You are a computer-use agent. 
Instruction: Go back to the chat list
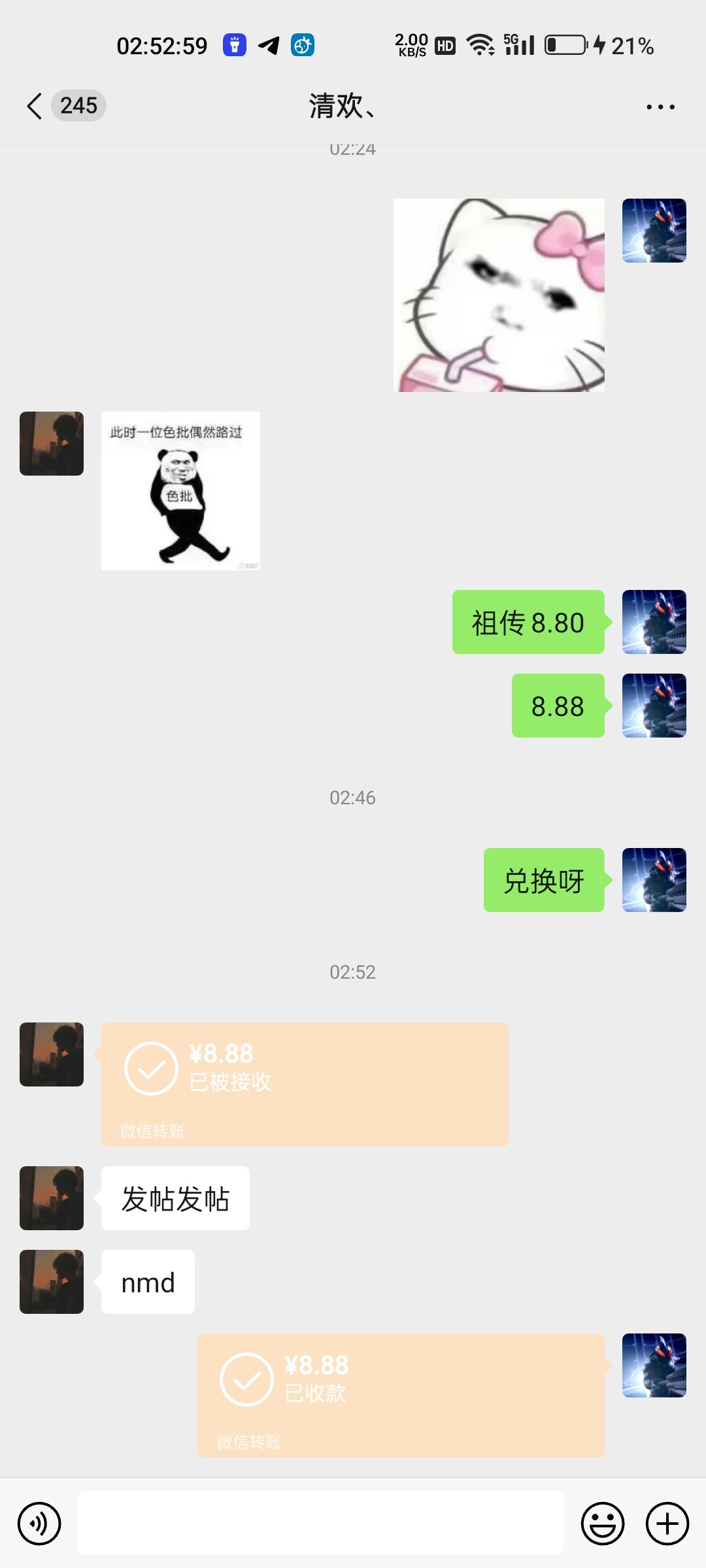coord(35,106)
